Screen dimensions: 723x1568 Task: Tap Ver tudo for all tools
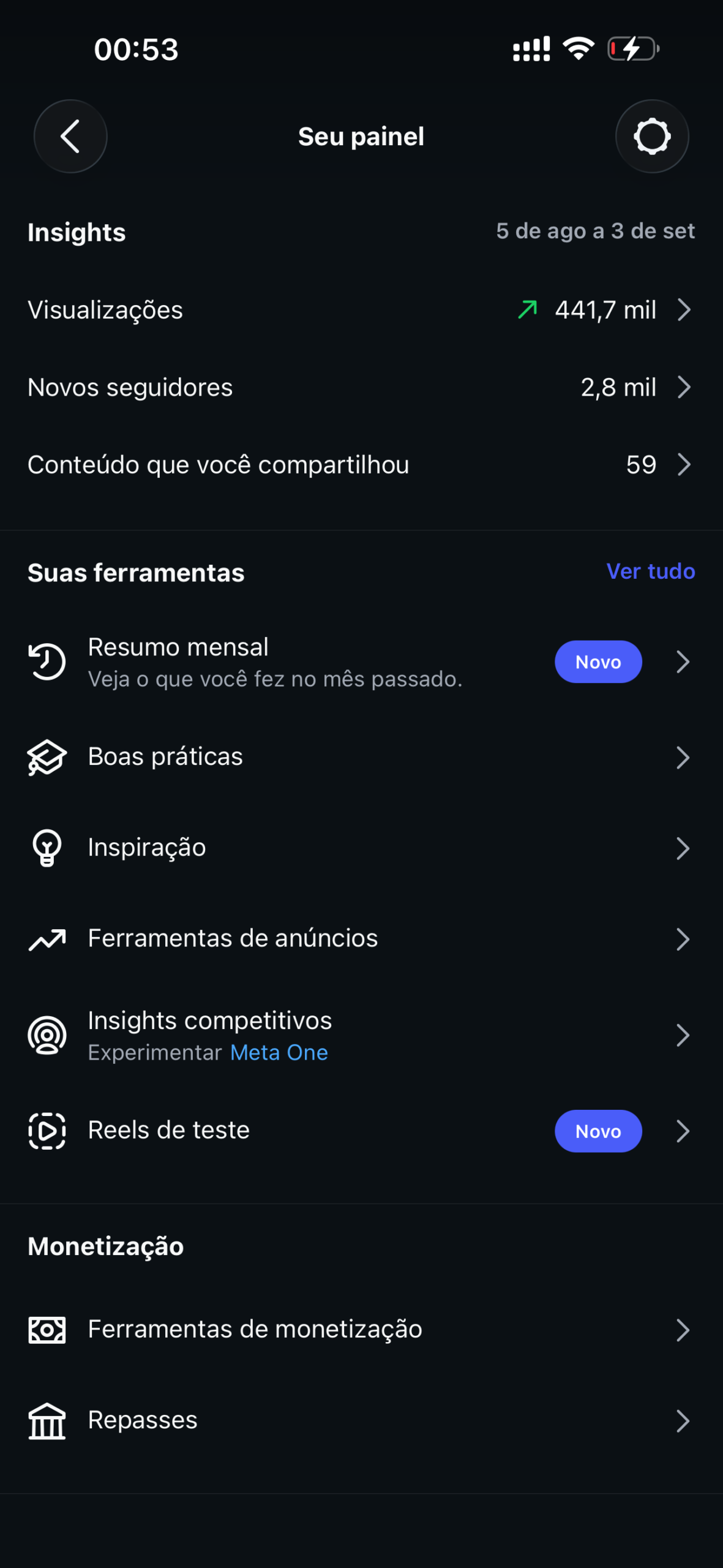650,571
